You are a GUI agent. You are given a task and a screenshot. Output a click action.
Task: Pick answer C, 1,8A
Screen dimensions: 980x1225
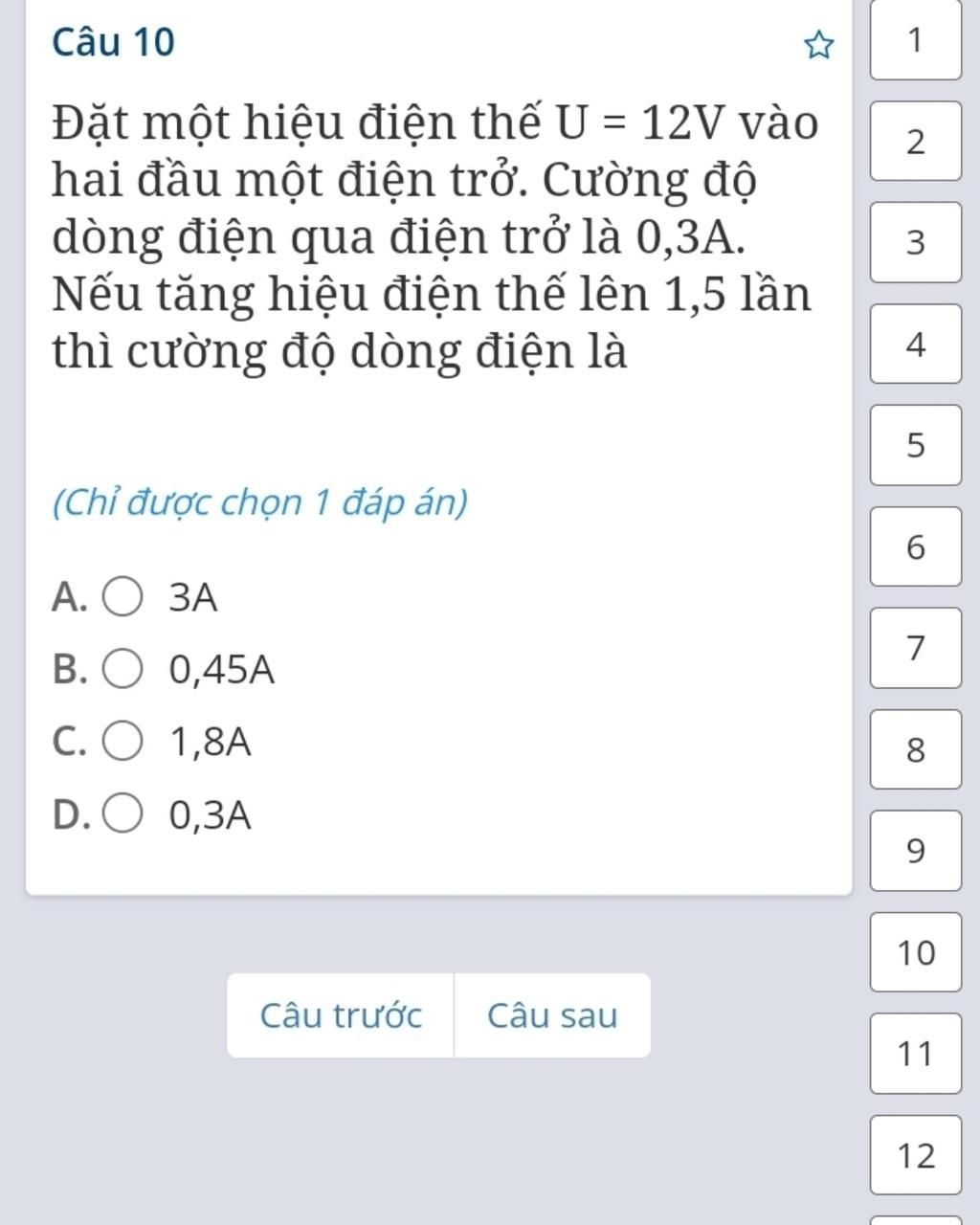pos(123,742)
